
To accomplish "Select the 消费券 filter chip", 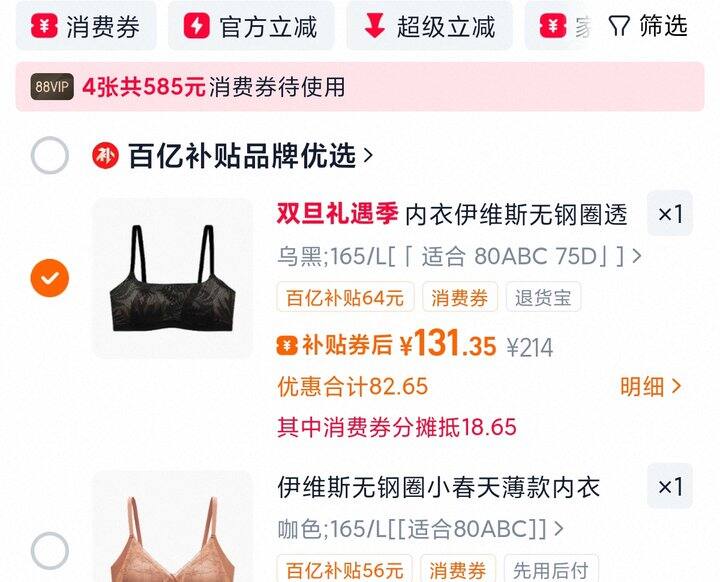I will (x=86, y=26).
